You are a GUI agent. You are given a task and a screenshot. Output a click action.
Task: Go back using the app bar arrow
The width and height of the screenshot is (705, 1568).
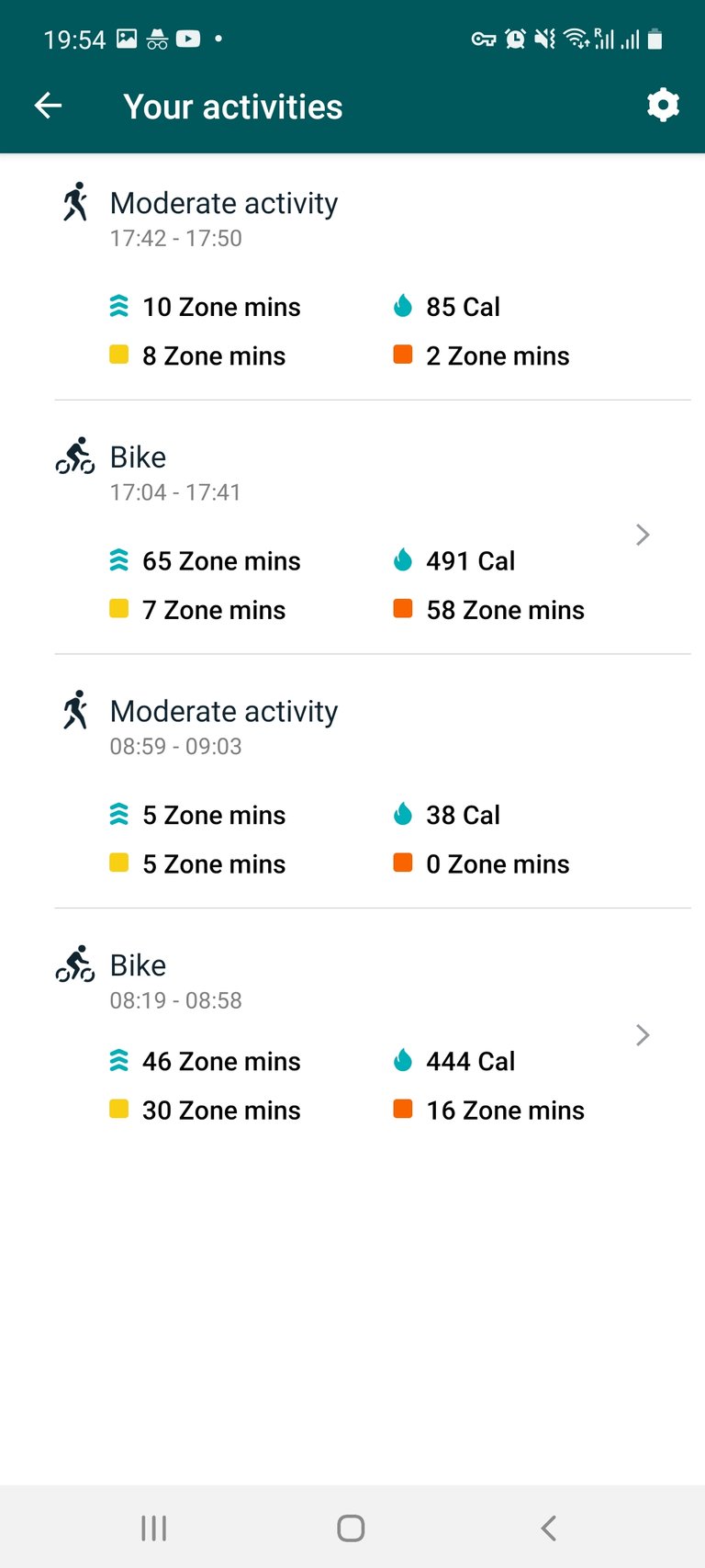(x=48, y=106)
